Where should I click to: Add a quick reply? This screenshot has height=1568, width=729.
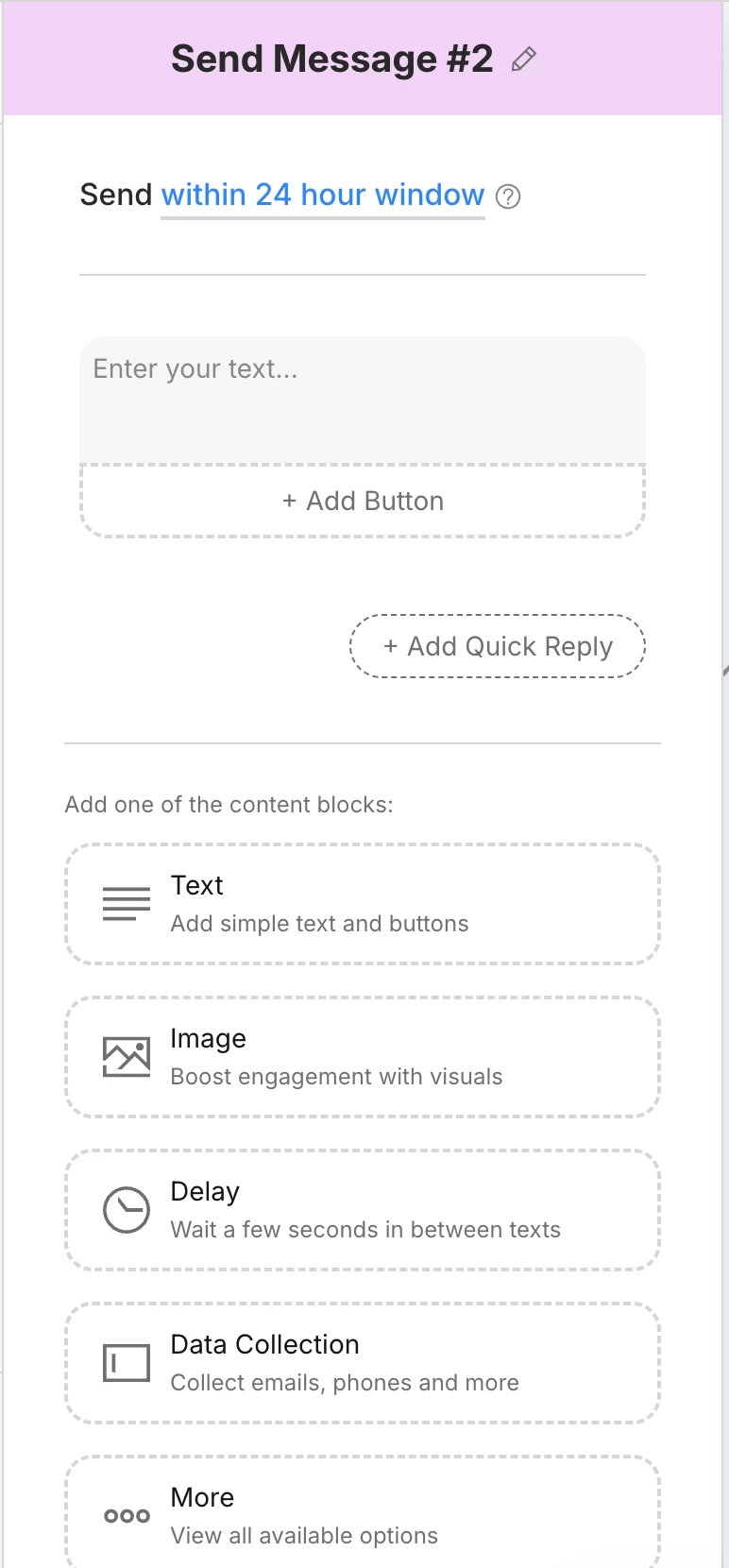pyautogui.click(x=498, y=646)
